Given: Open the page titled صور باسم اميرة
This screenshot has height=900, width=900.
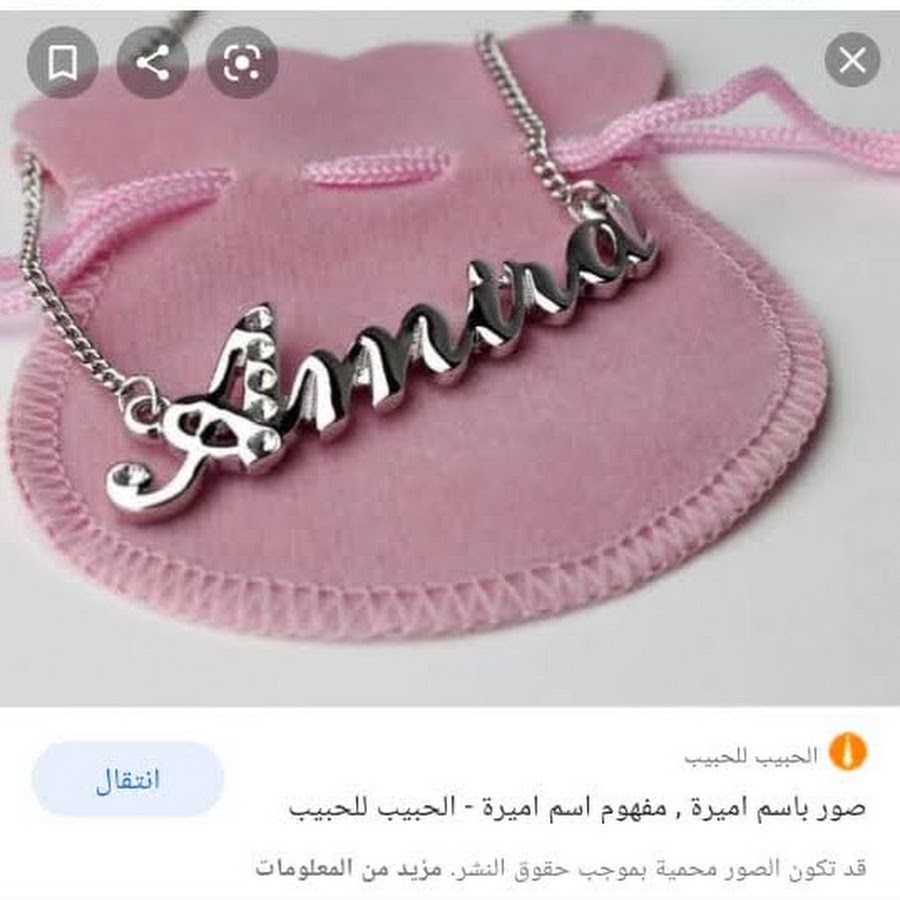Looking at the screenshot, I should click(x=577, y=807).
